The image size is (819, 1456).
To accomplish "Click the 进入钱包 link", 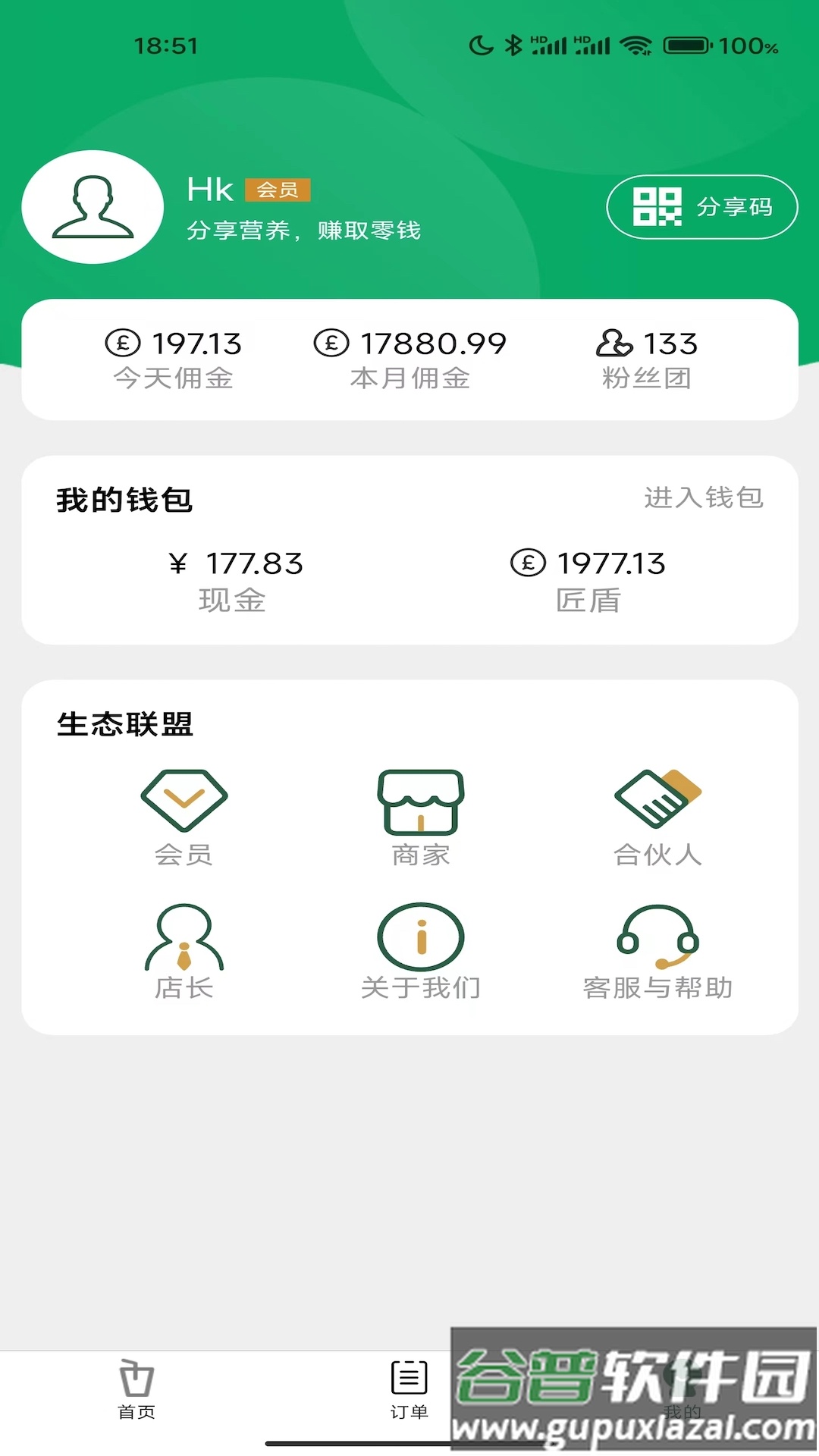I will click(704, 497).
